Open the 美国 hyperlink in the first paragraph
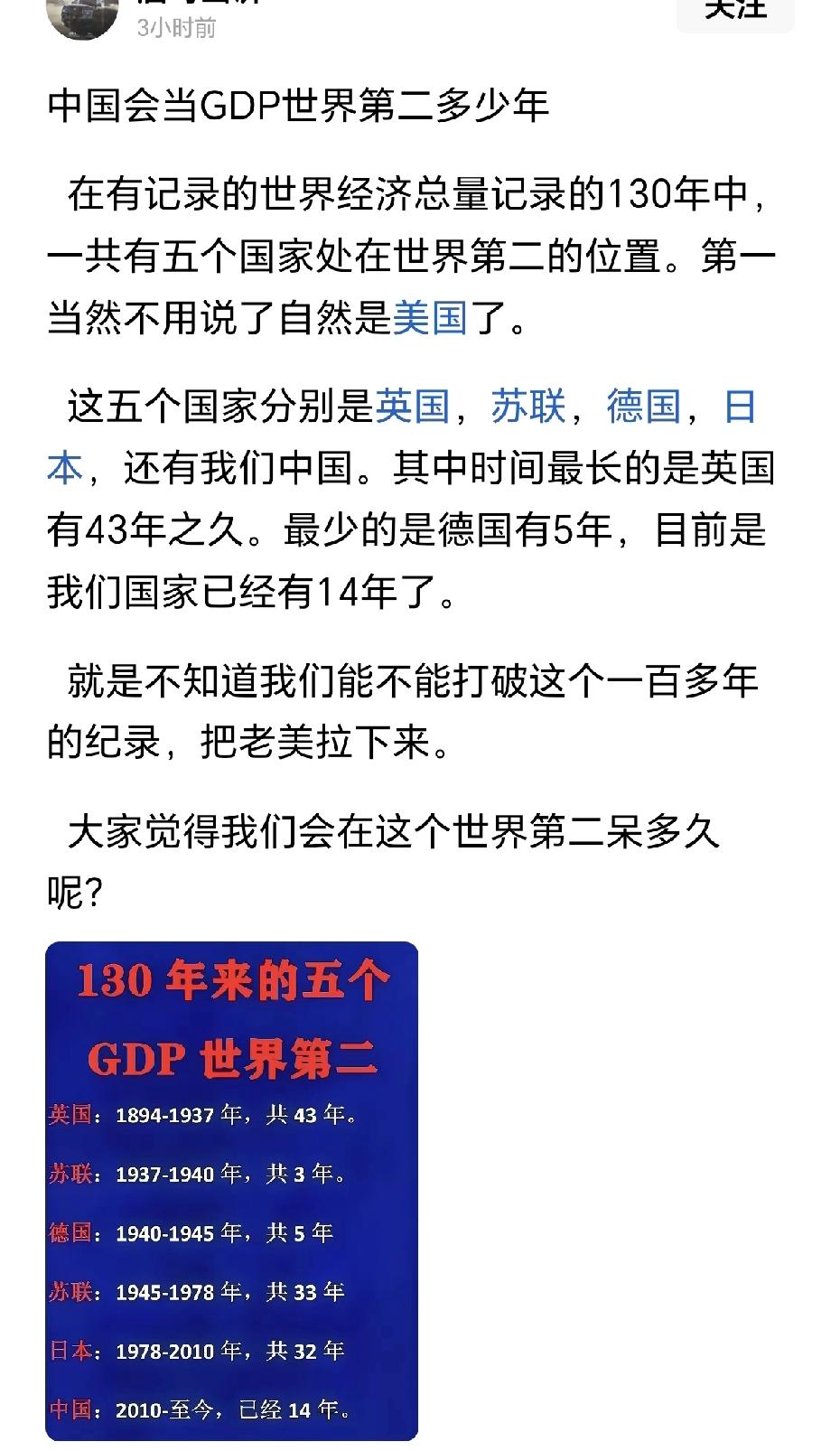 [431, 318]
